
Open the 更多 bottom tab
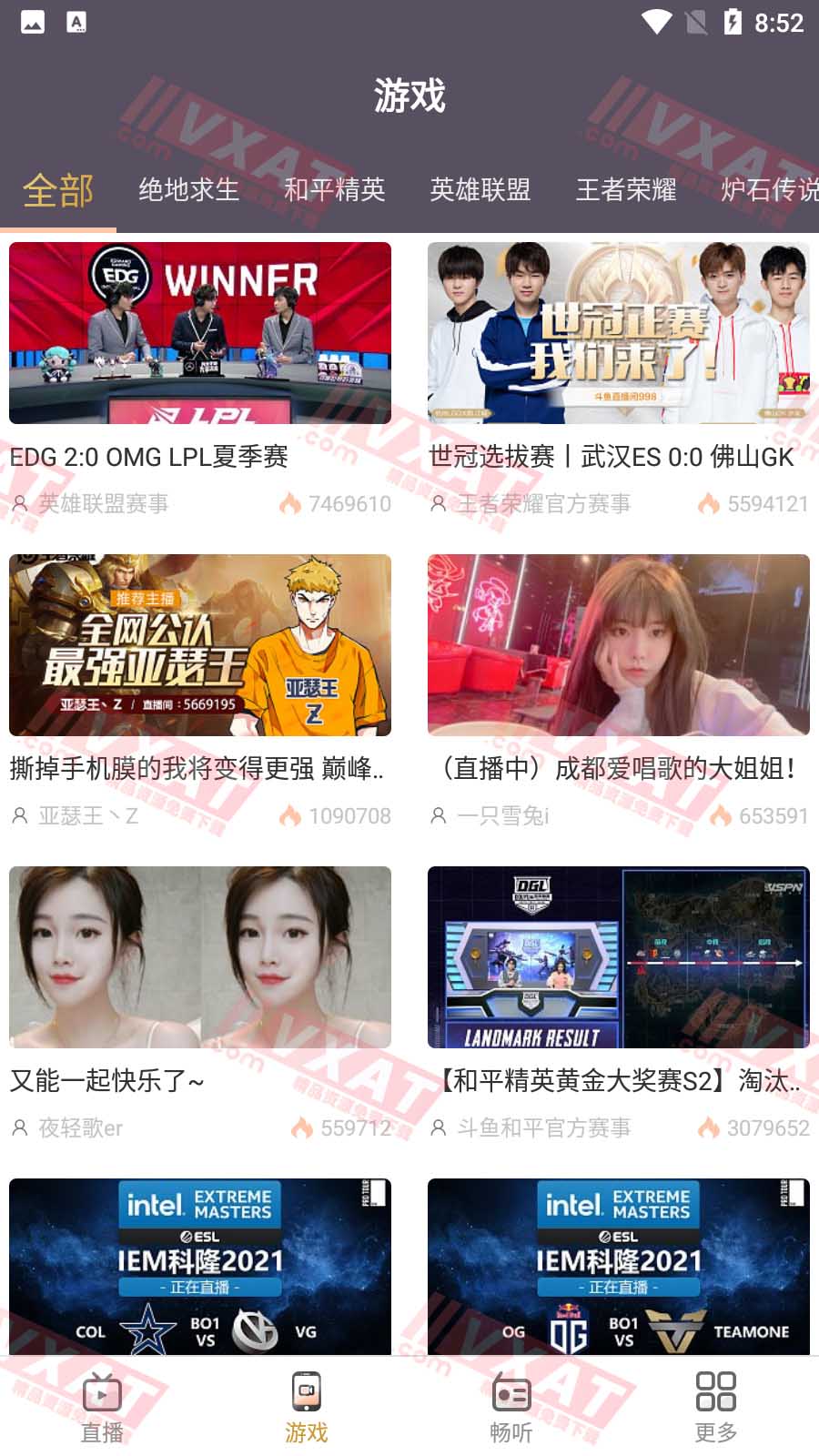pyautogui.click(x=716, y=1406)
